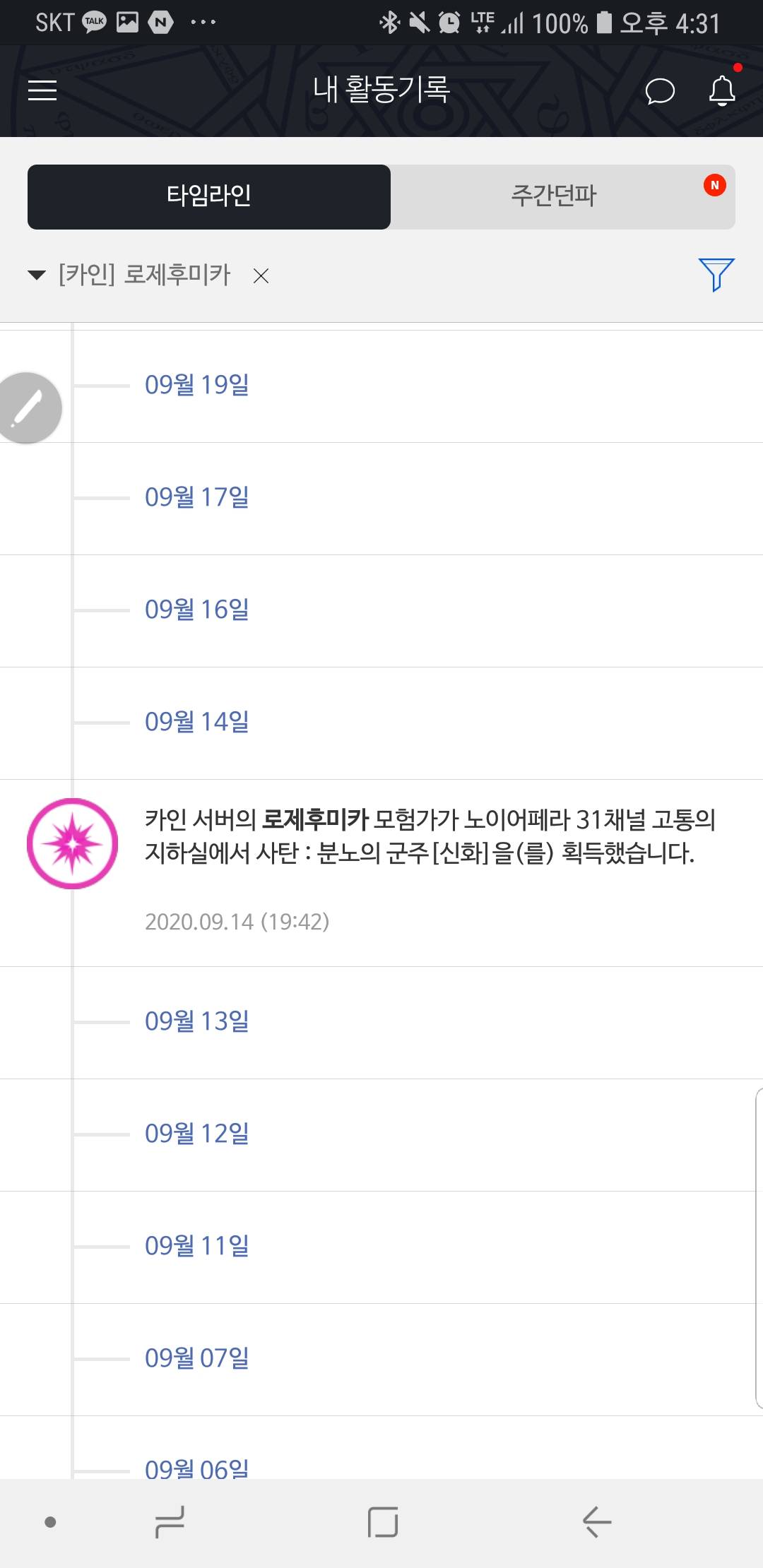This screenshot has height=1568, width=763.
Task: Collapse the 09월 14일 entry
Action: tap(381, 723)
